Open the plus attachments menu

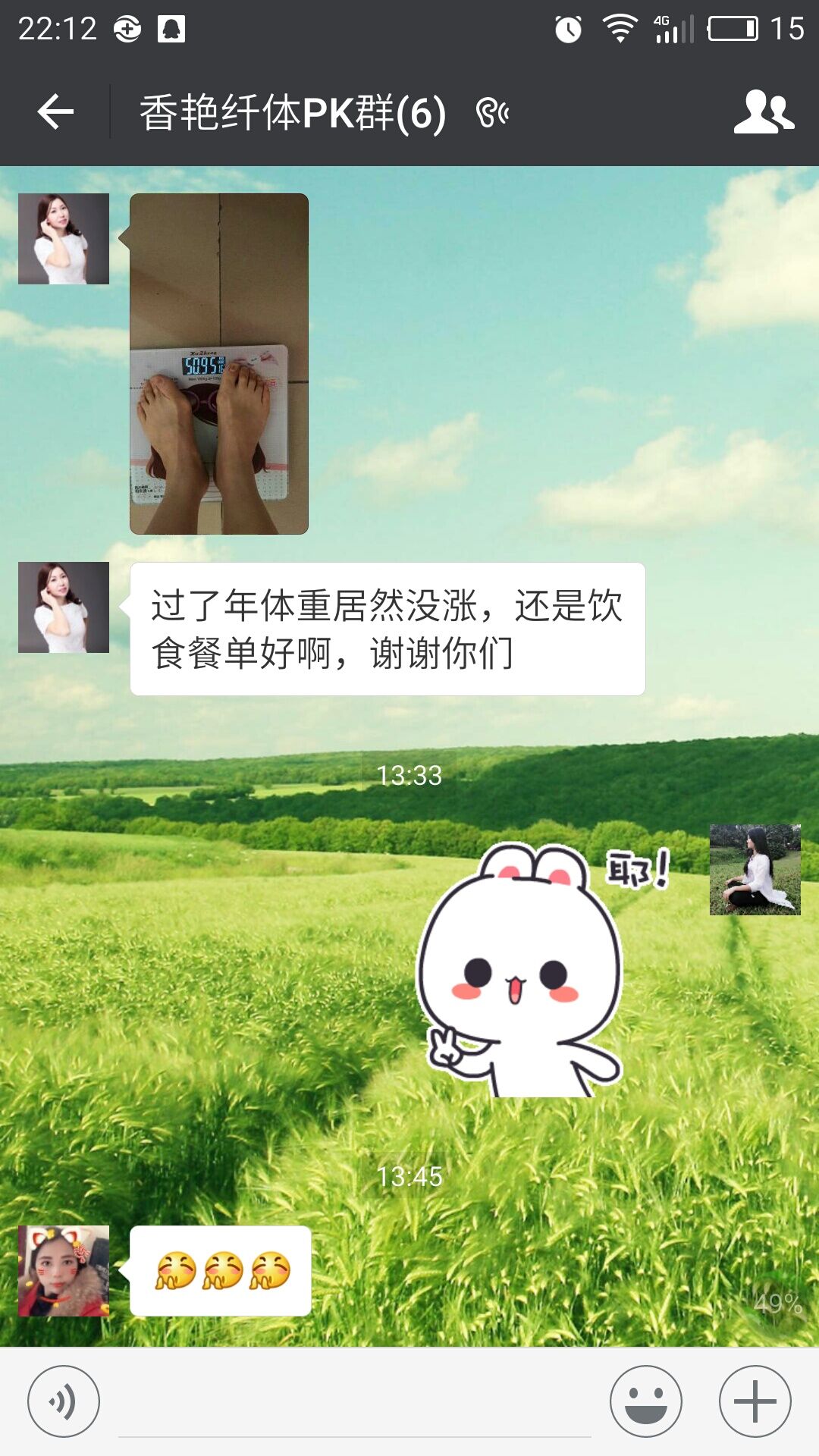click(755, 1401)
